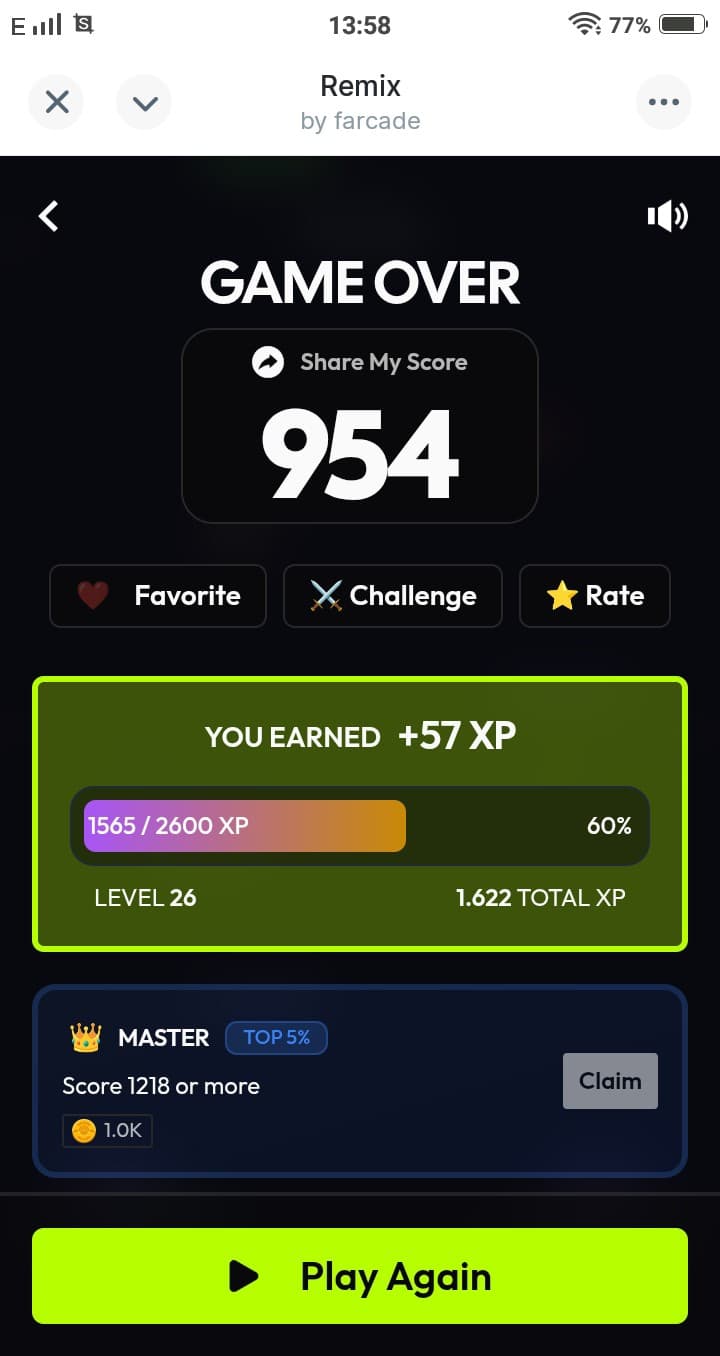Mute the game sound
This screenshot has height=1356, width=720.
(x=667, y=216)
